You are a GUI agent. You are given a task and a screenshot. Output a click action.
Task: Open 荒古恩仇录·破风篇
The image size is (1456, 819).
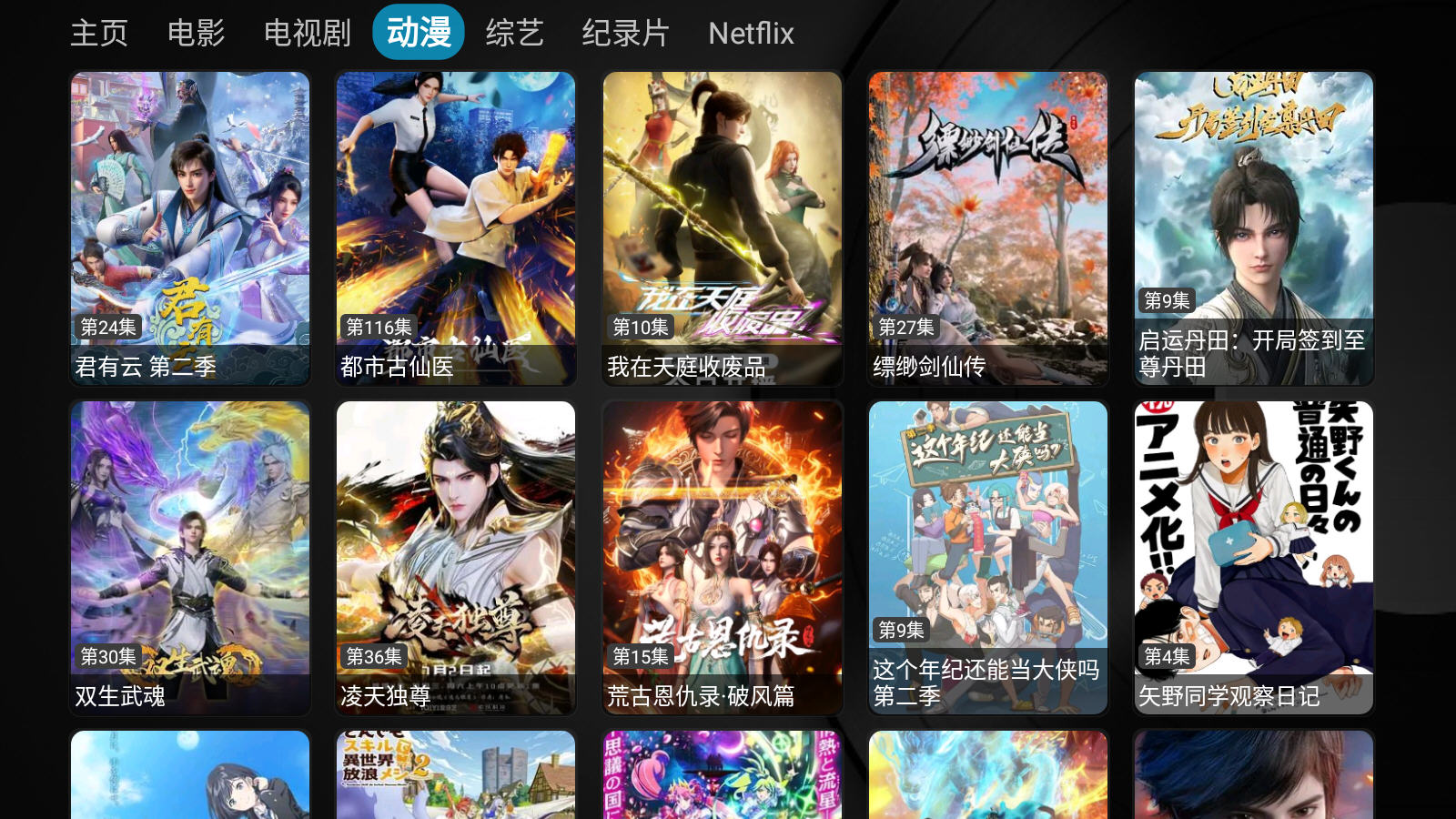[x=723, y=557]
